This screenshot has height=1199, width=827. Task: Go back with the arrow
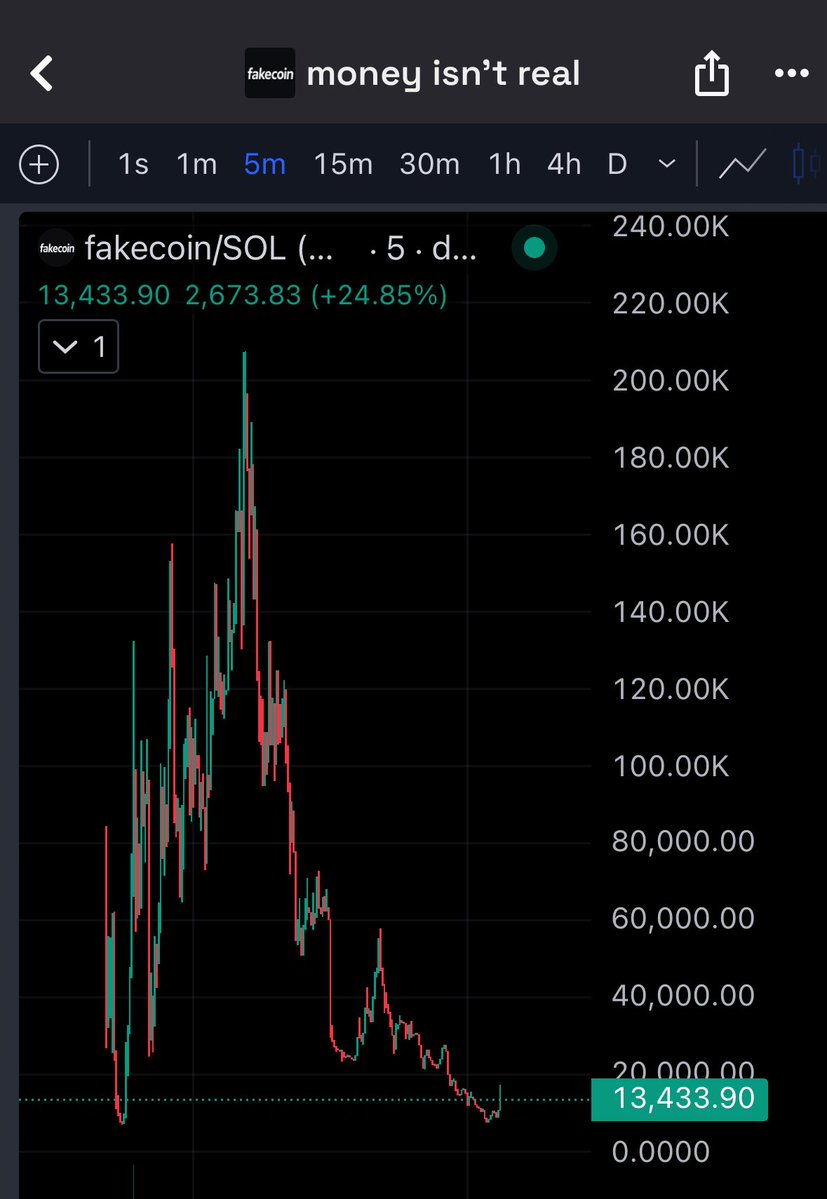point(41,74)
